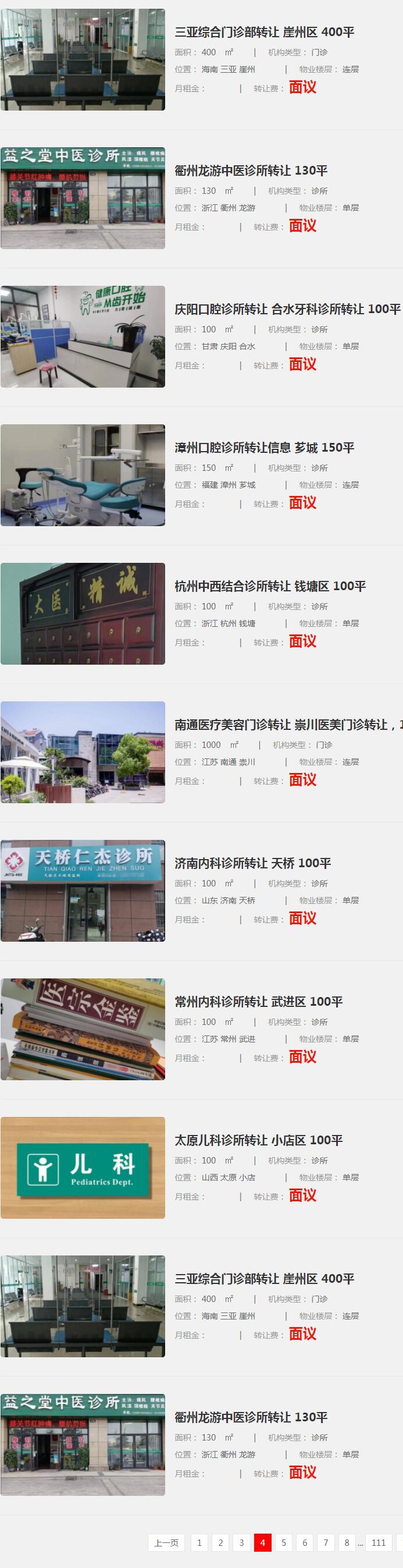Screen dimensions: 403x1568
Task: View 常州内科诊所转让 武进区 listing
Action: [258, 1002]
